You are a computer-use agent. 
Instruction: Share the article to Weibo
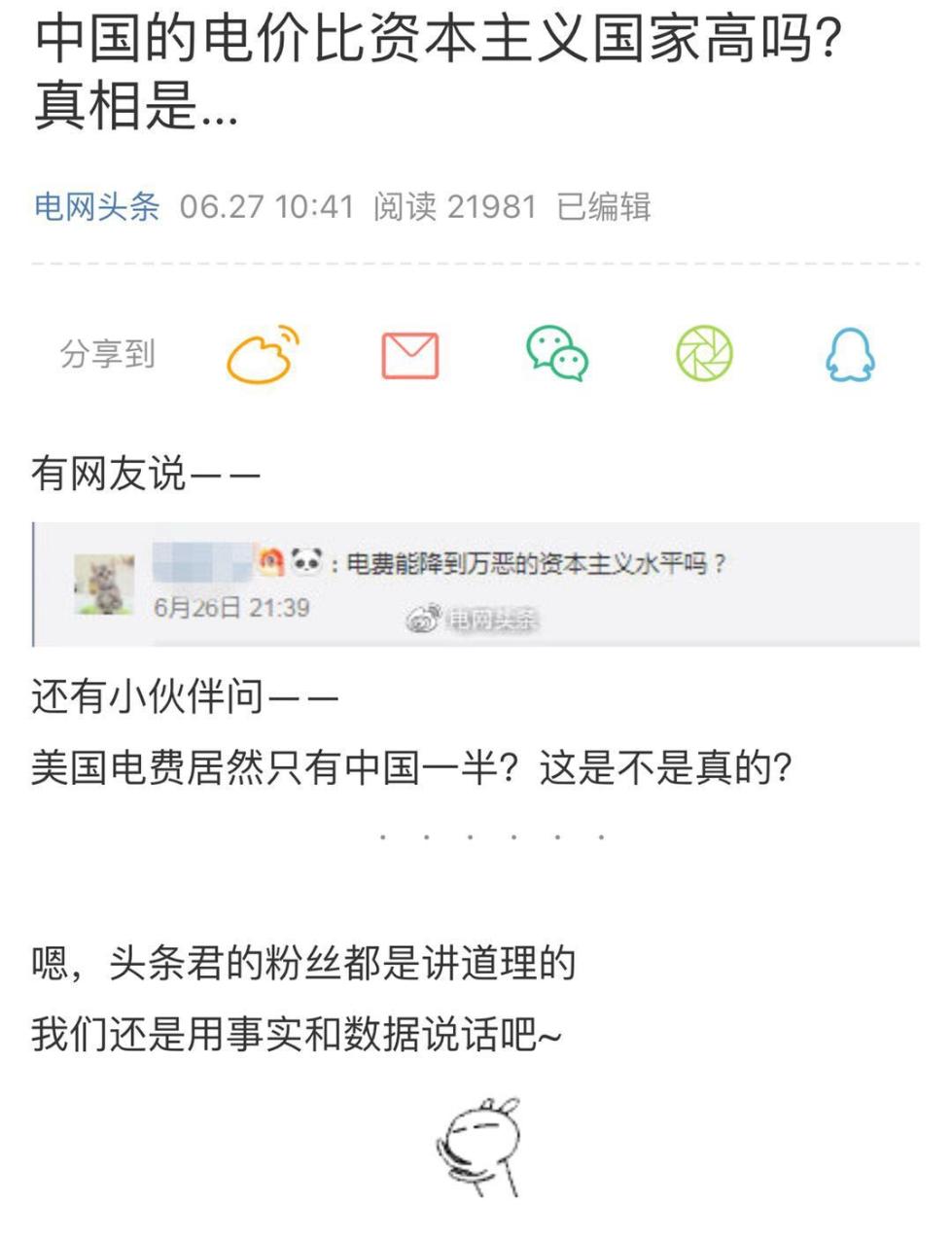tap(263, 355)
